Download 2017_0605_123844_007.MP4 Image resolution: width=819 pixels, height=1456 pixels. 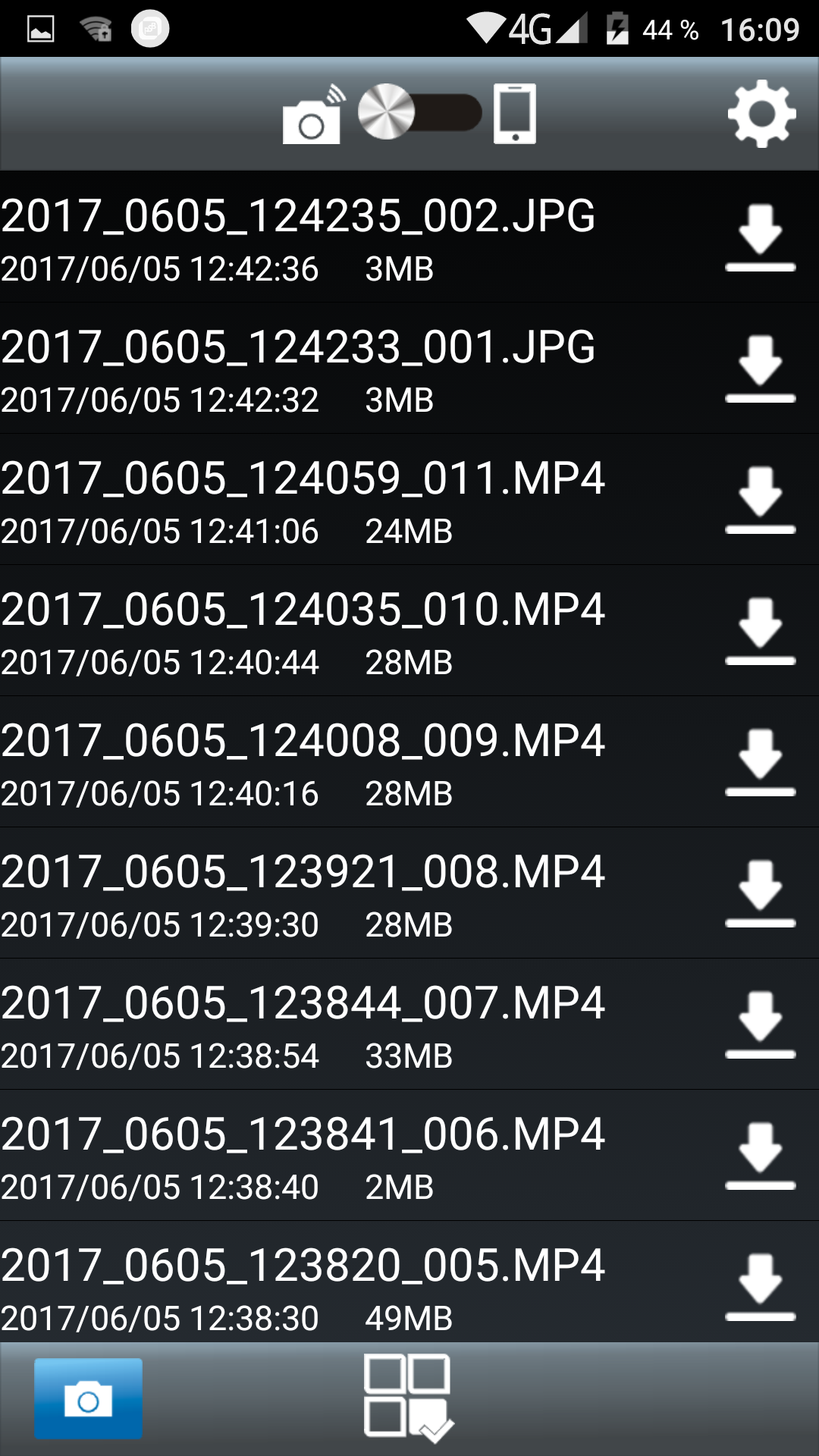pos(760,1025)
